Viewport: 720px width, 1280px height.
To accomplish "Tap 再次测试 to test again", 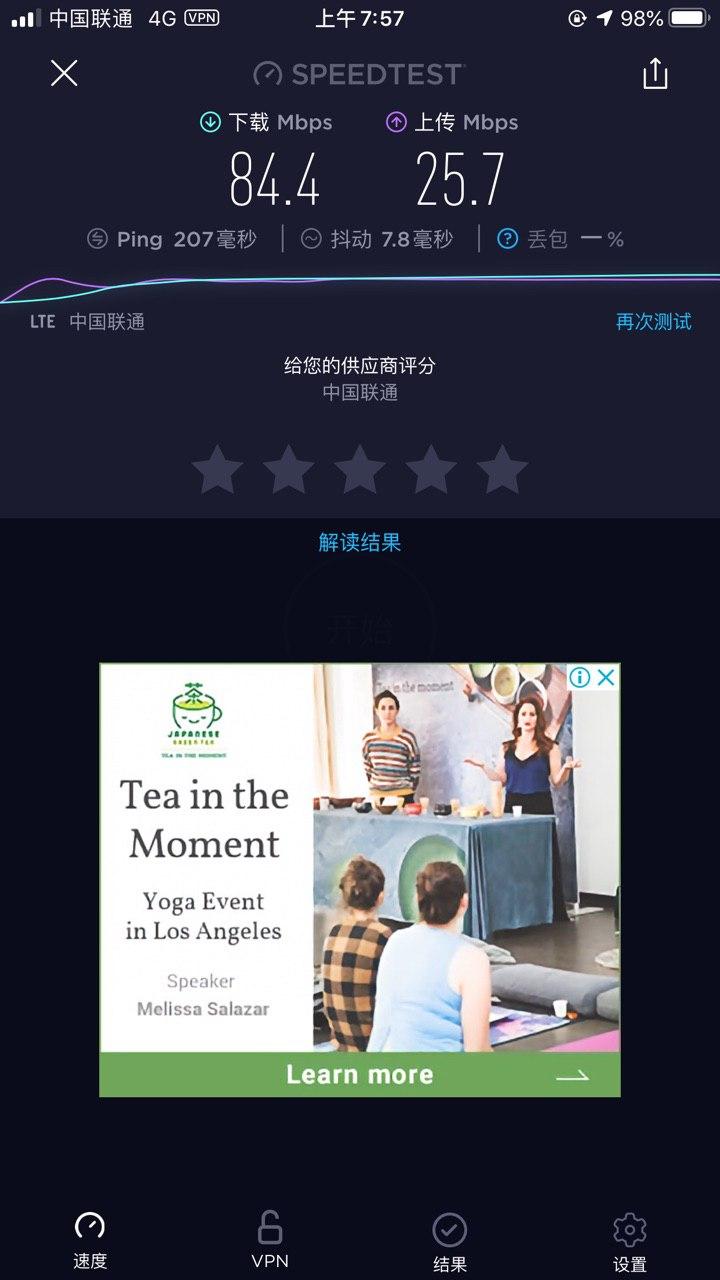I will tap(653, 322).
